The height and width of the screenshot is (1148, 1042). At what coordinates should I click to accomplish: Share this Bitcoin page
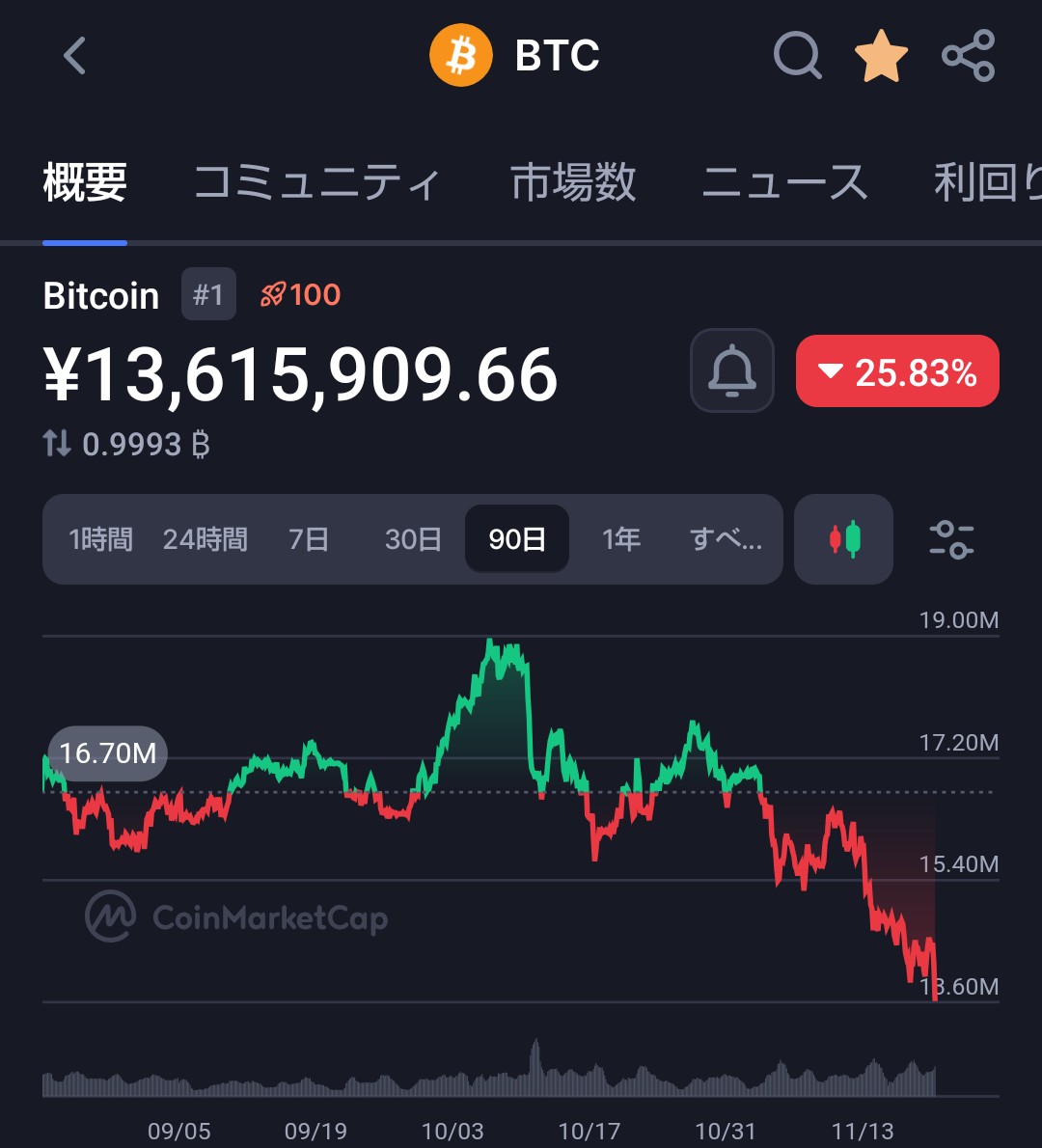click(x=968, y=56)
